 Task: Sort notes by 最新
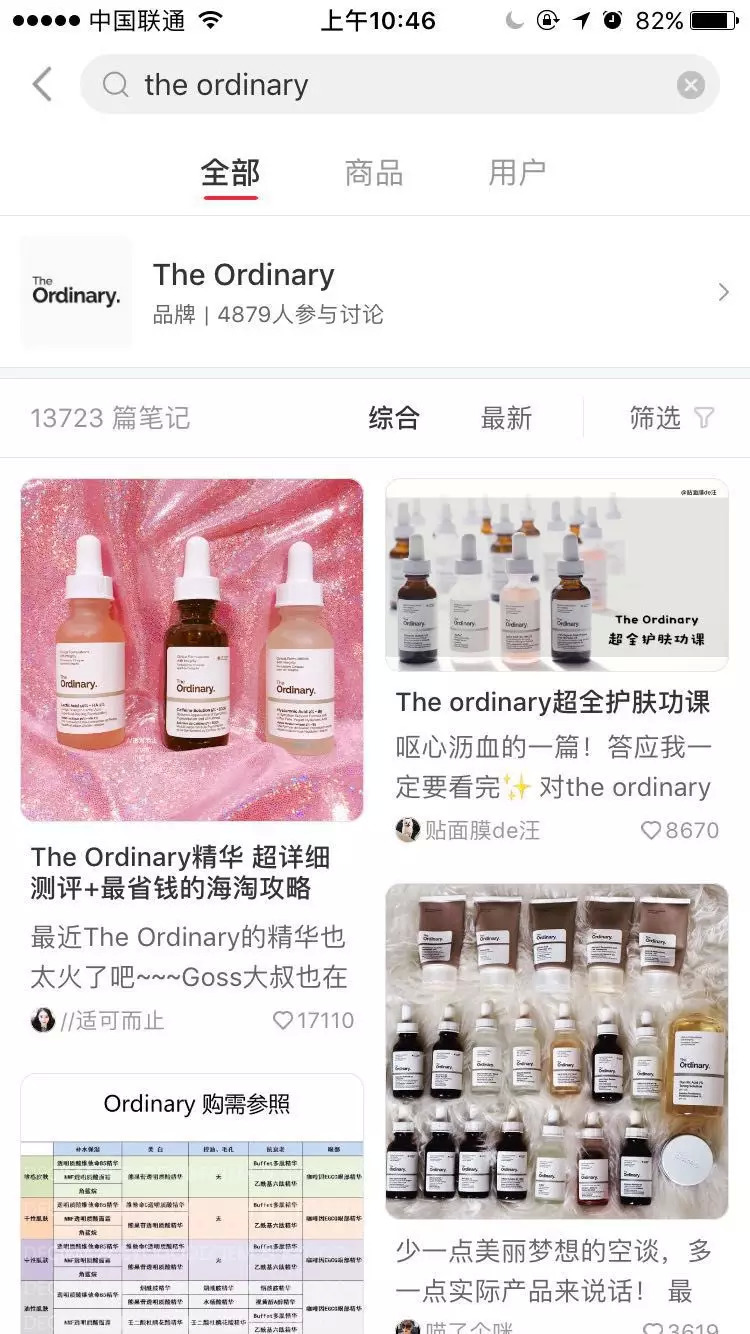pos(506,418)
